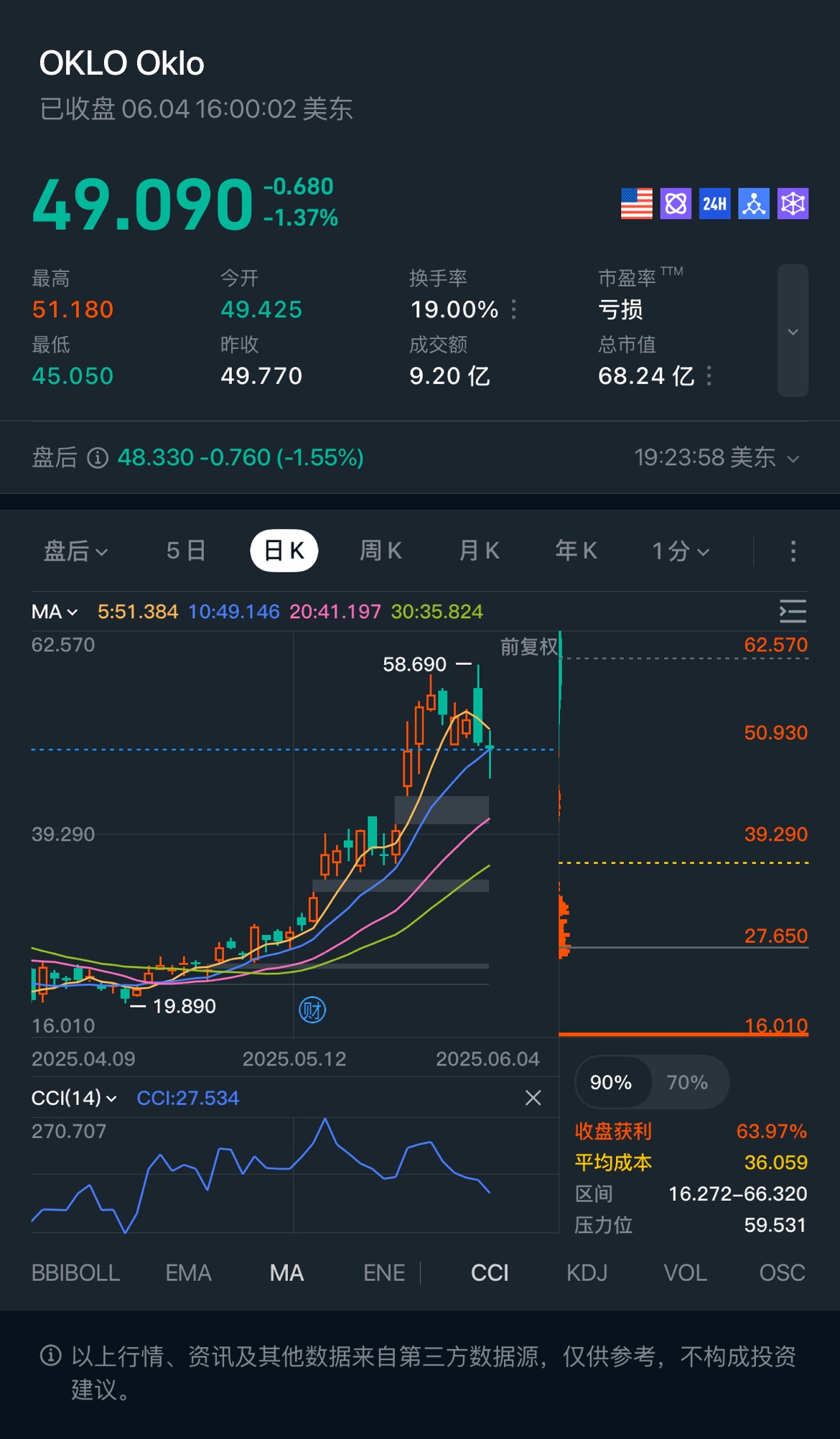Tap the 财 earnings marker on chart
This screenshot has height=1439, width=840.
(312, 1010)
